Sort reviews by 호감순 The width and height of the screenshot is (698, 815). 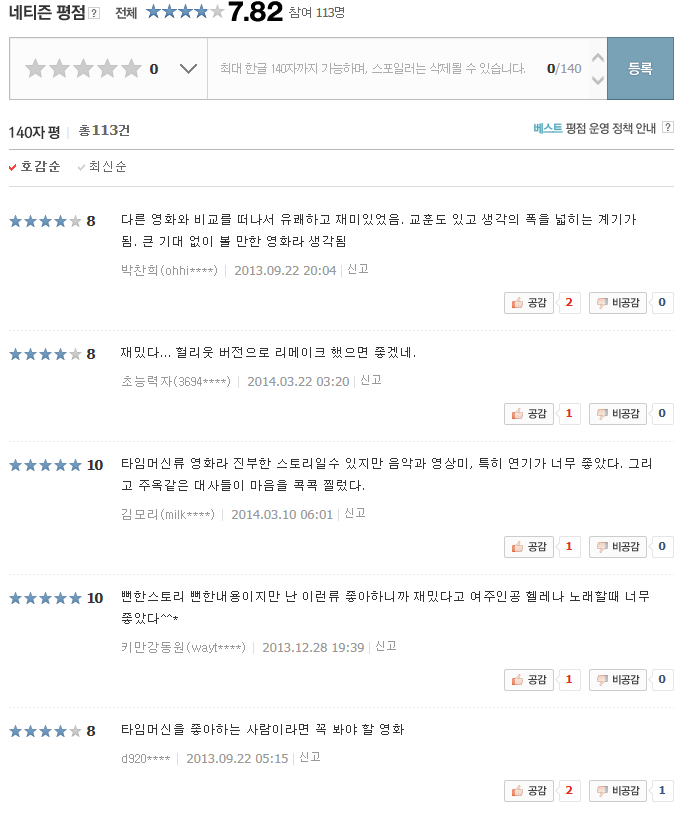40,167
